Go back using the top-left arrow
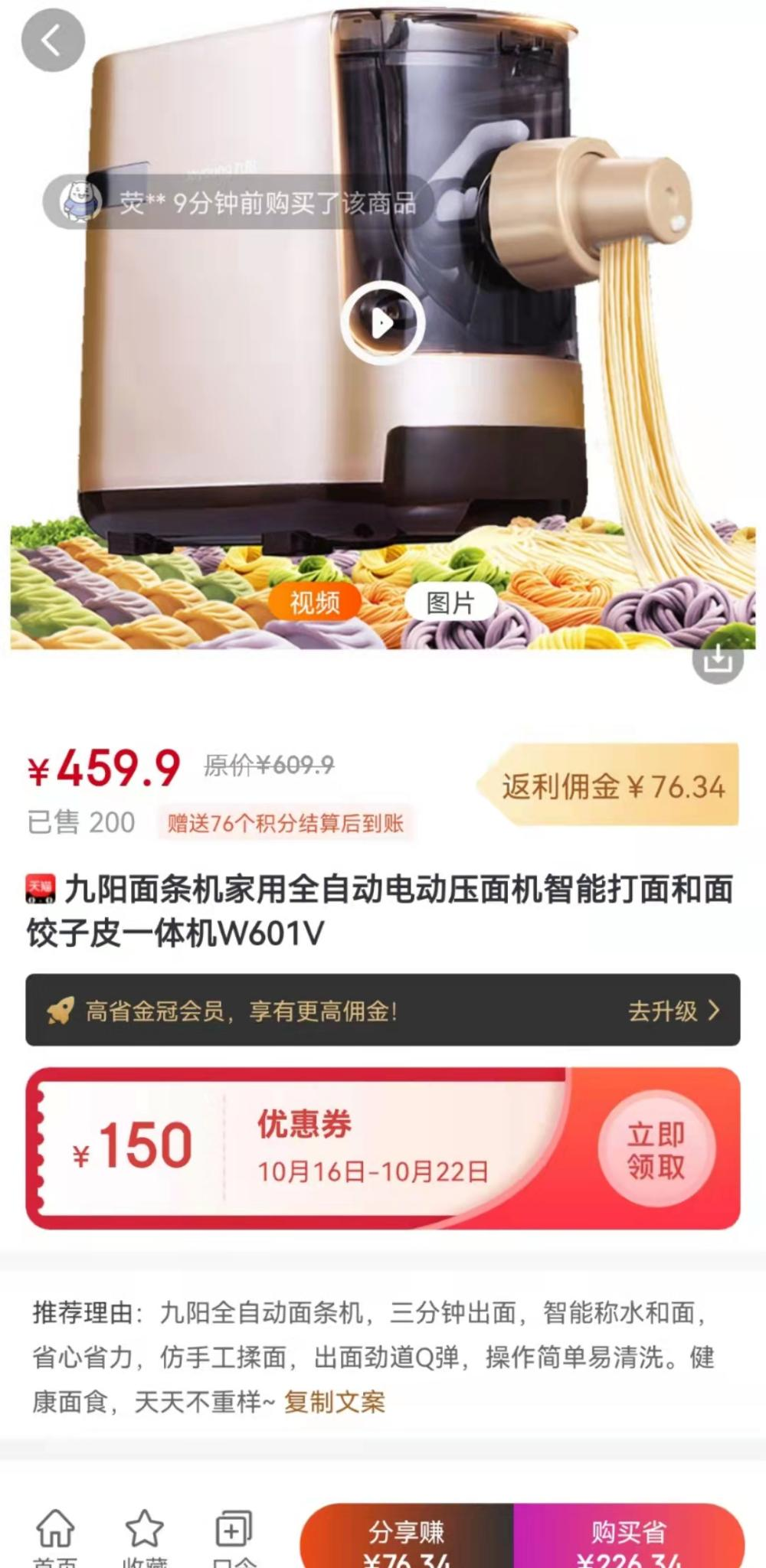 (52, 41)
